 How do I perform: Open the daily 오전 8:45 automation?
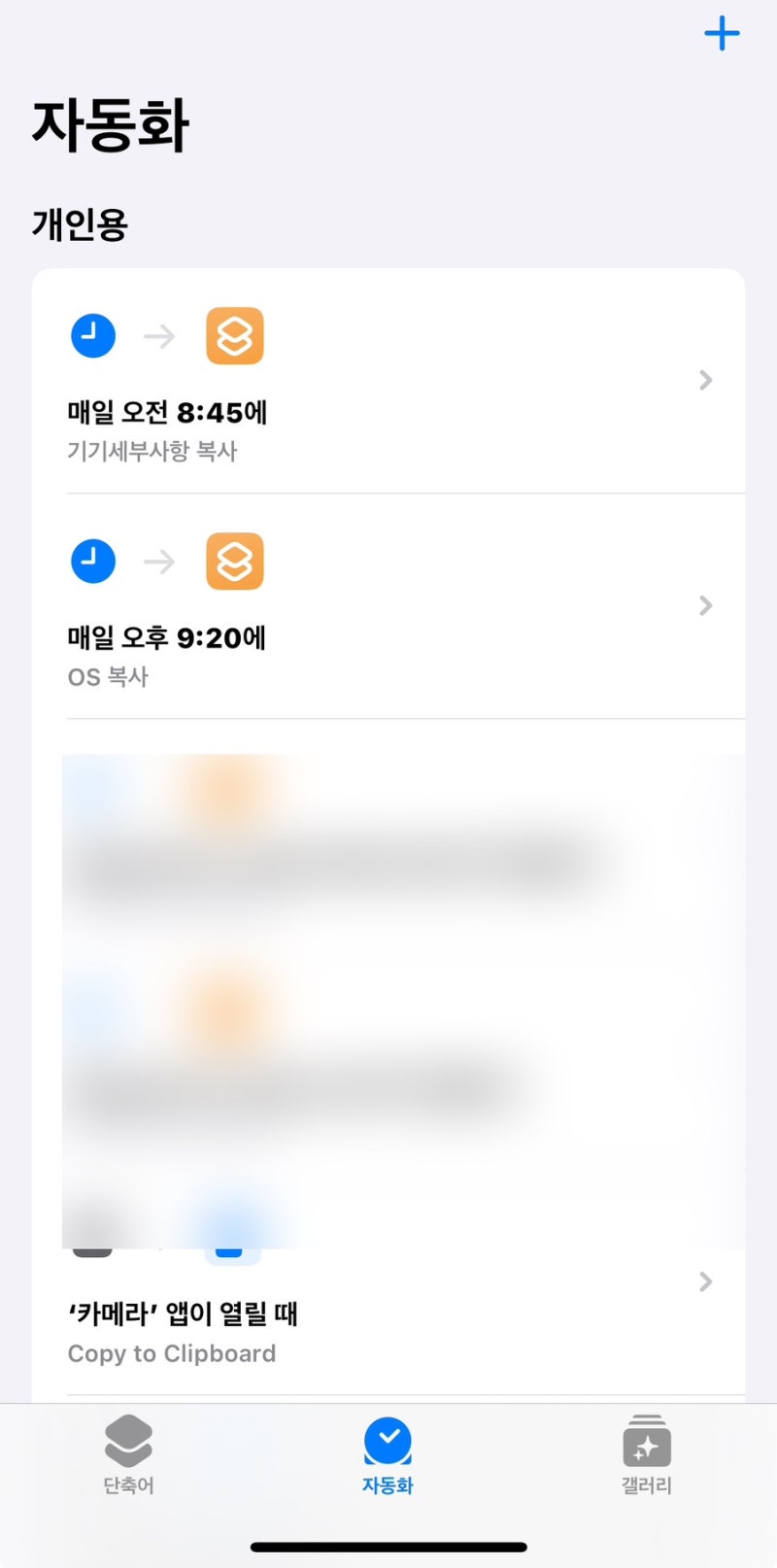tap(388, 381)
